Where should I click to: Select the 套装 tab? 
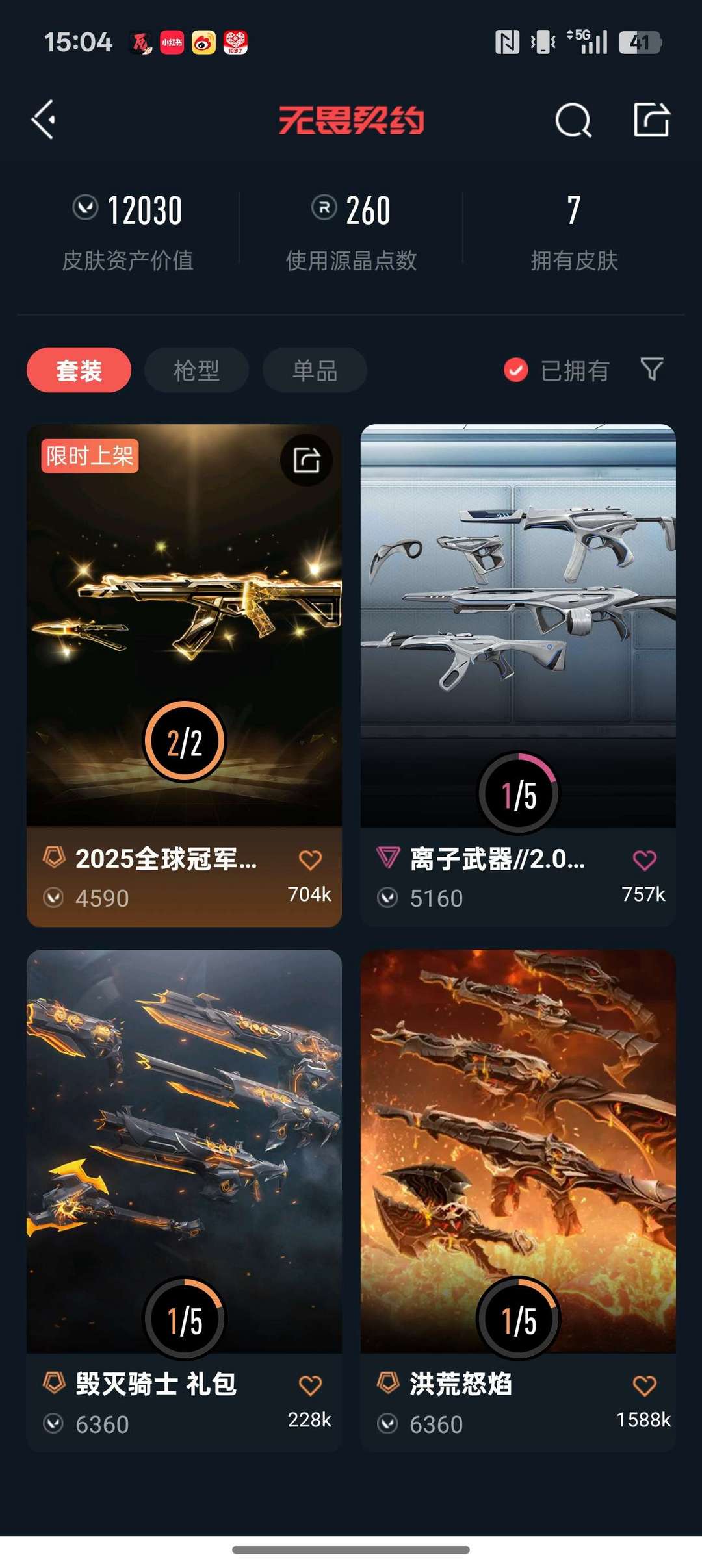(x=79, y=370)
